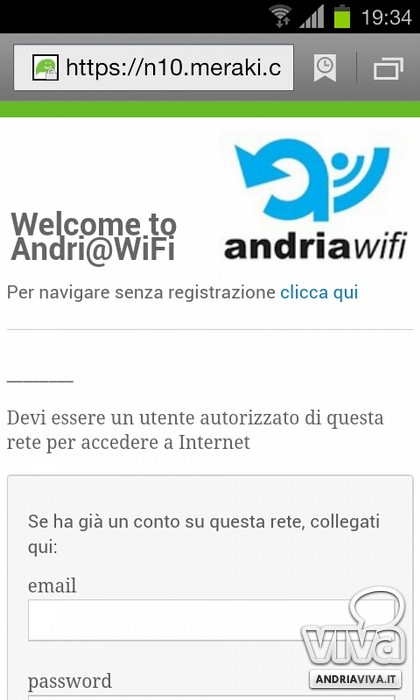Open the bookmarks and history icon
Image resolution: width=420 pixels, height=700 pixels.
(x=325, y=68)
